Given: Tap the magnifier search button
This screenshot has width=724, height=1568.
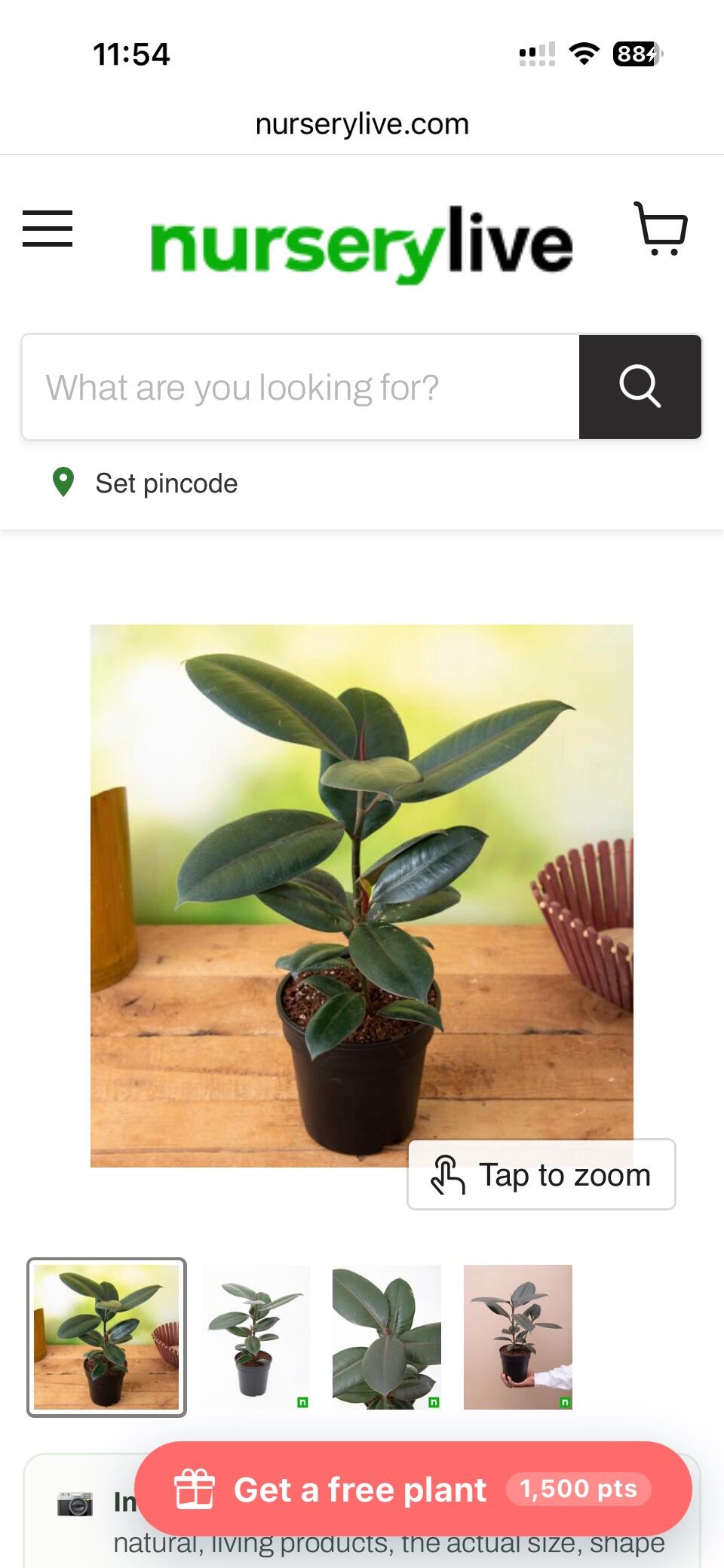Looking at the screenshot, I should (640, 387).
